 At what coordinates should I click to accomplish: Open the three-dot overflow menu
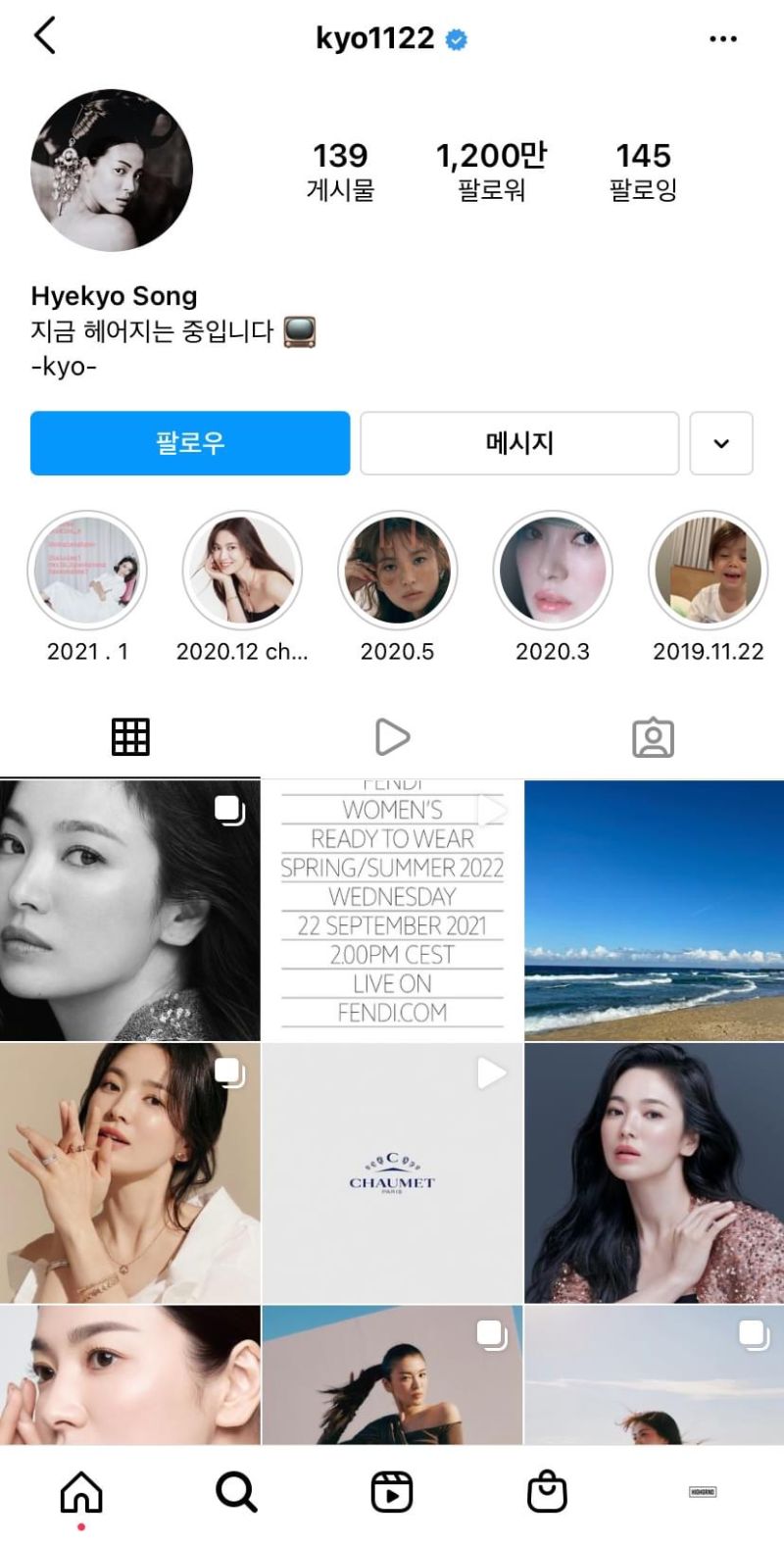[722, 39]
